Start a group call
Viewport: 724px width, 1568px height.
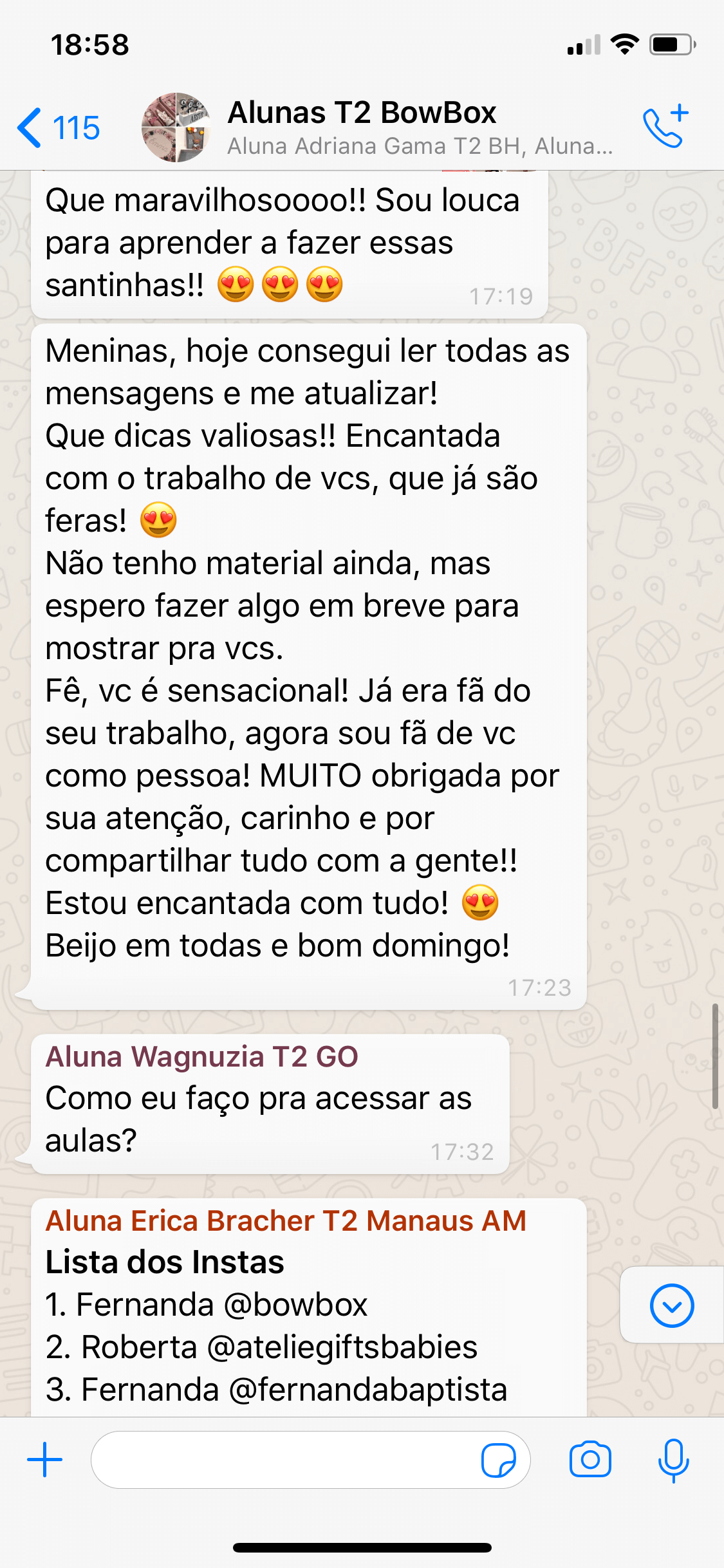click(666, 126)
